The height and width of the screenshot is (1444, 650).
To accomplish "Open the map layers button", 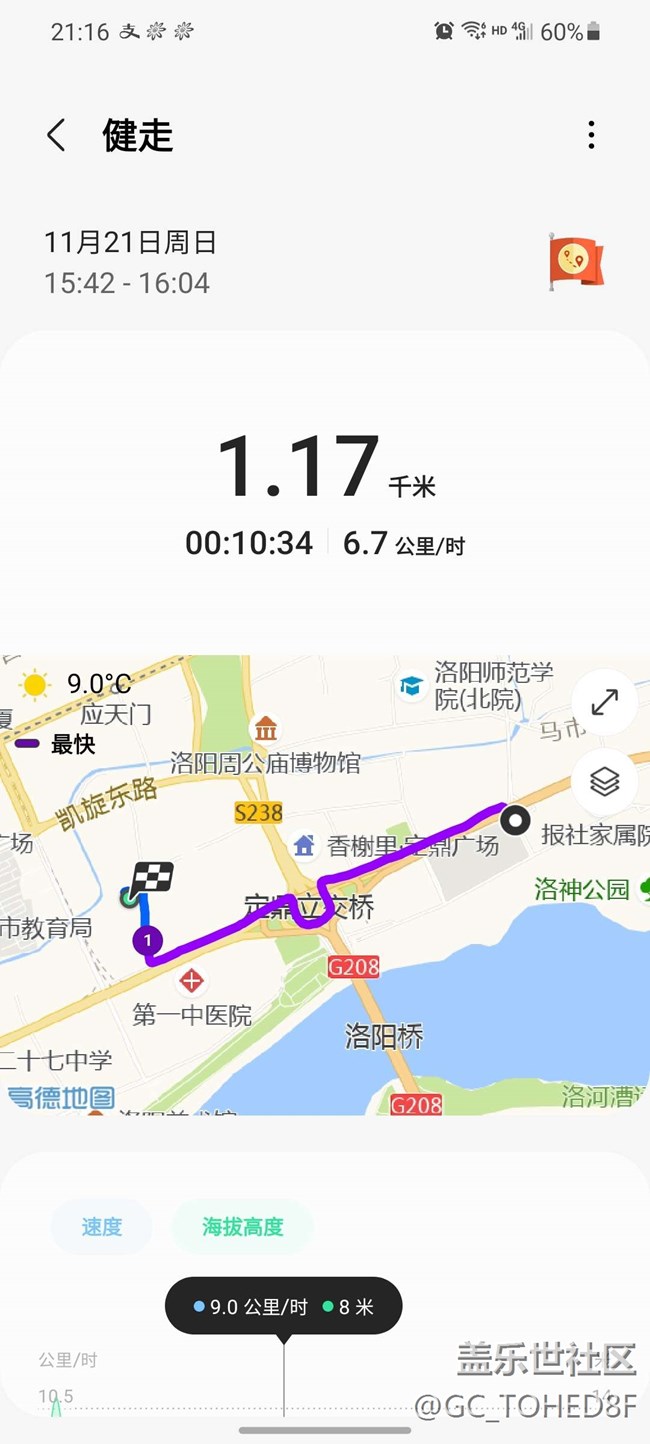I will coord(604,781).
